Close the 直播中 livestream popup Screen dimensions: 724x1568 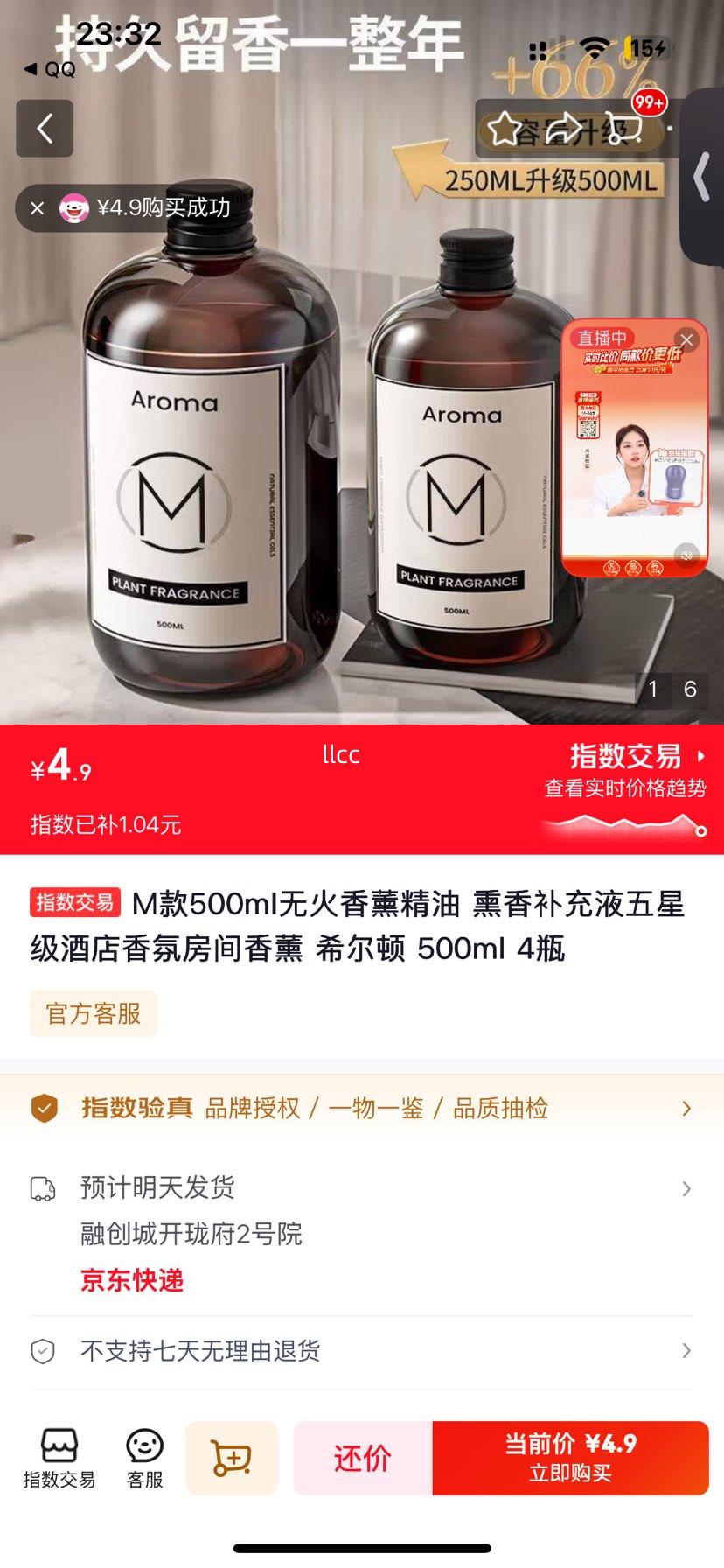pos(686,339)
